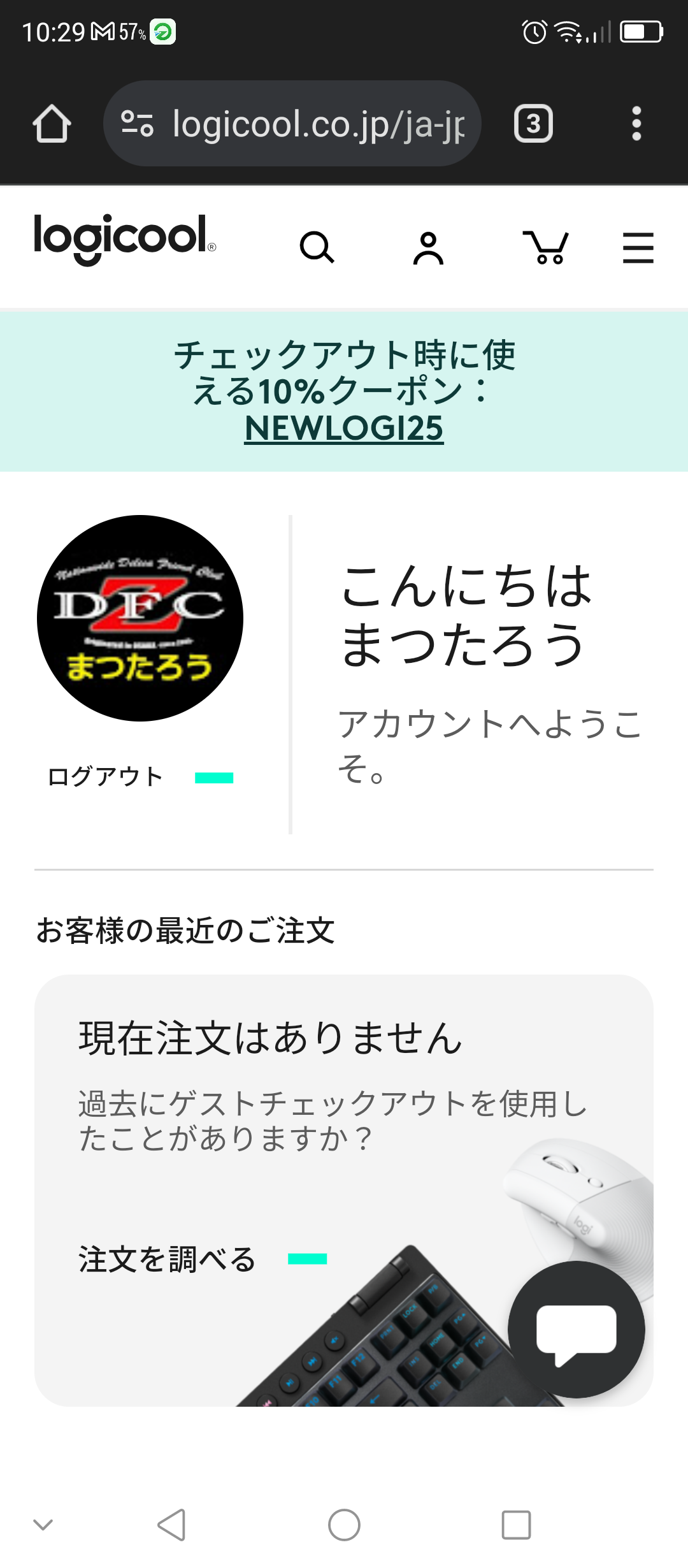Go to the Logicool homepage logo
The image size is (688, 1568).
(x=124, y=238)
